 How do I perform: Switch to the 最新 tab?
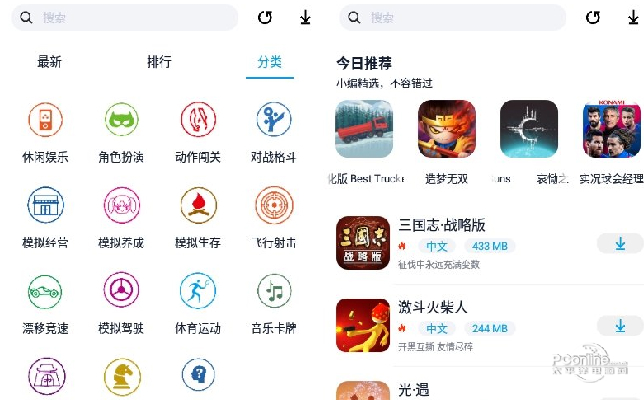click(x=49, y=62)
